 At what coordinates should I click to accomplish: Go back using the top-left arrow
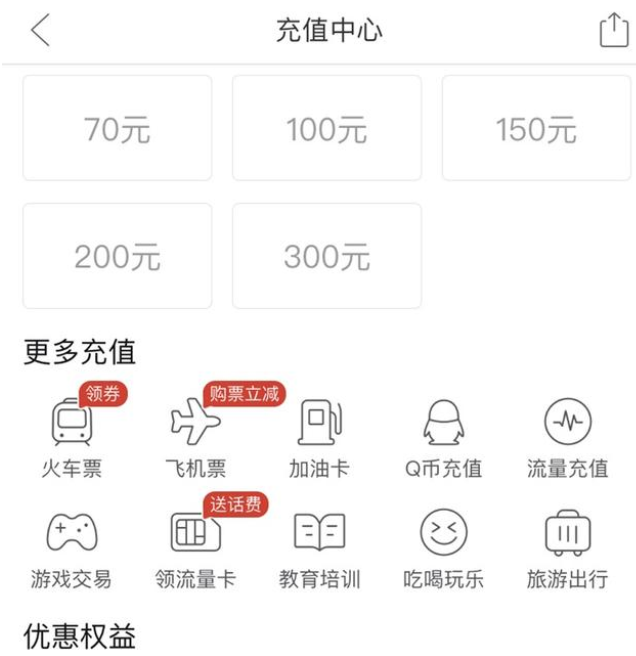coord(40,32)
